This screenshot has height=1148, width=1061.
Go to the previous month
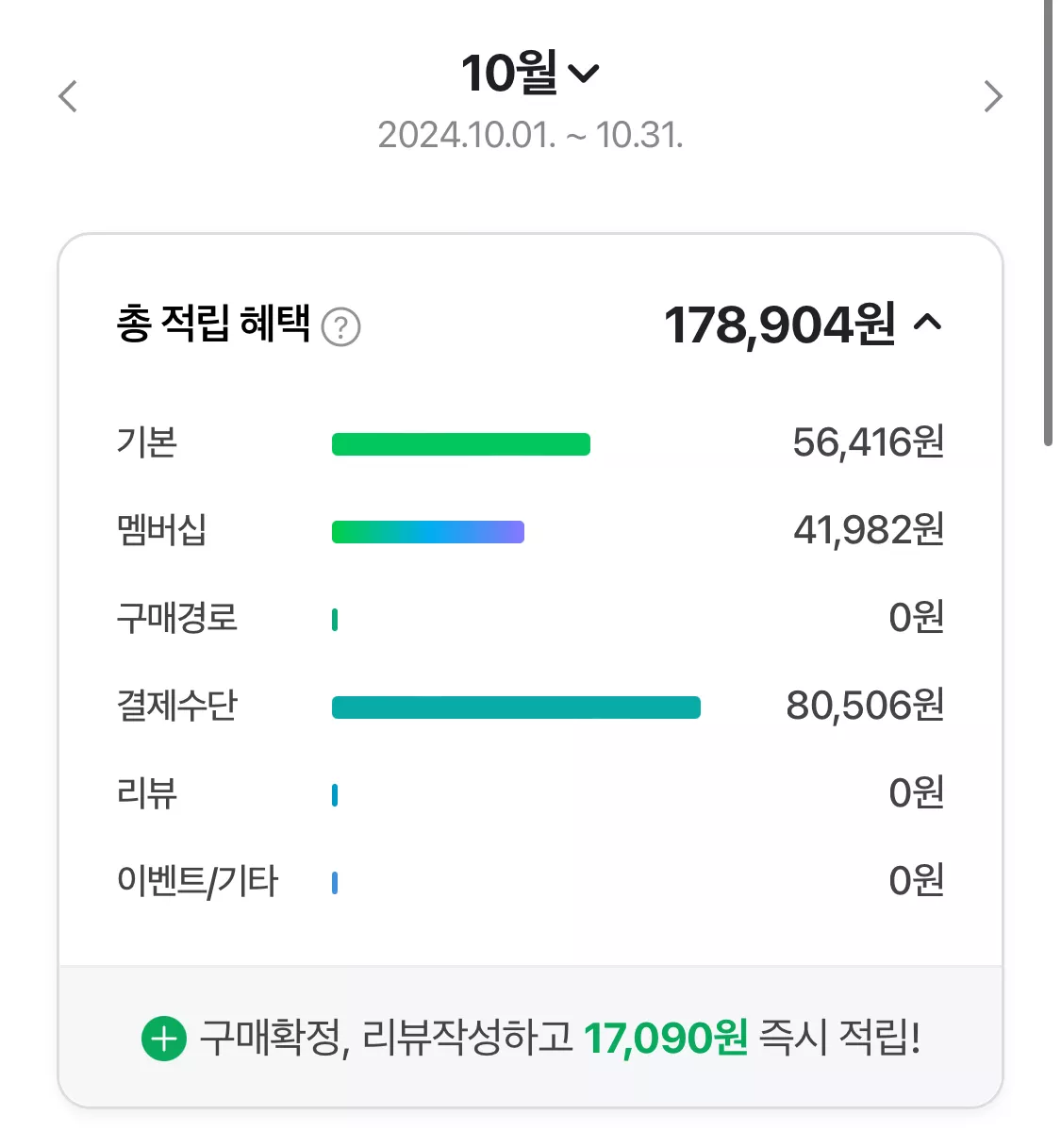click(67, 96)
